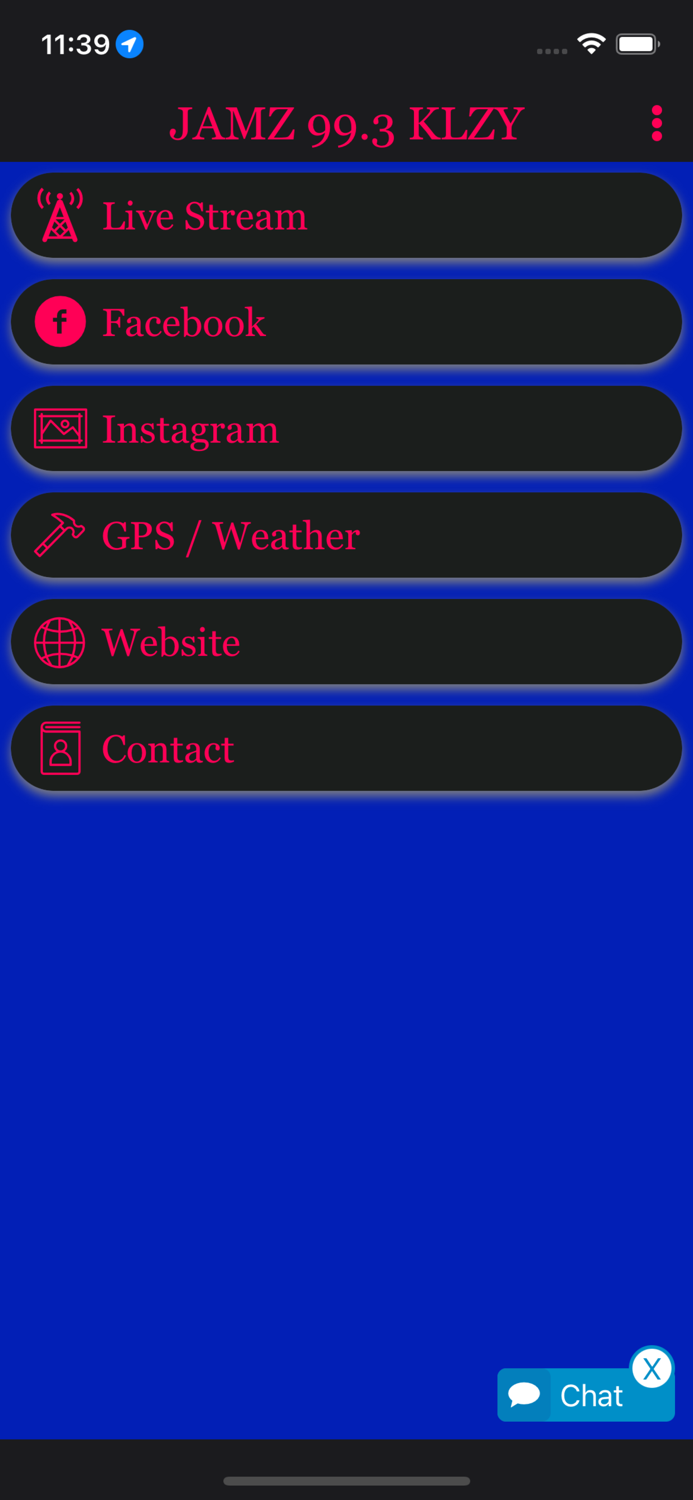Open the Live Stream row
Viewport: 693px width, 1500px height.
tap(346, 216)
